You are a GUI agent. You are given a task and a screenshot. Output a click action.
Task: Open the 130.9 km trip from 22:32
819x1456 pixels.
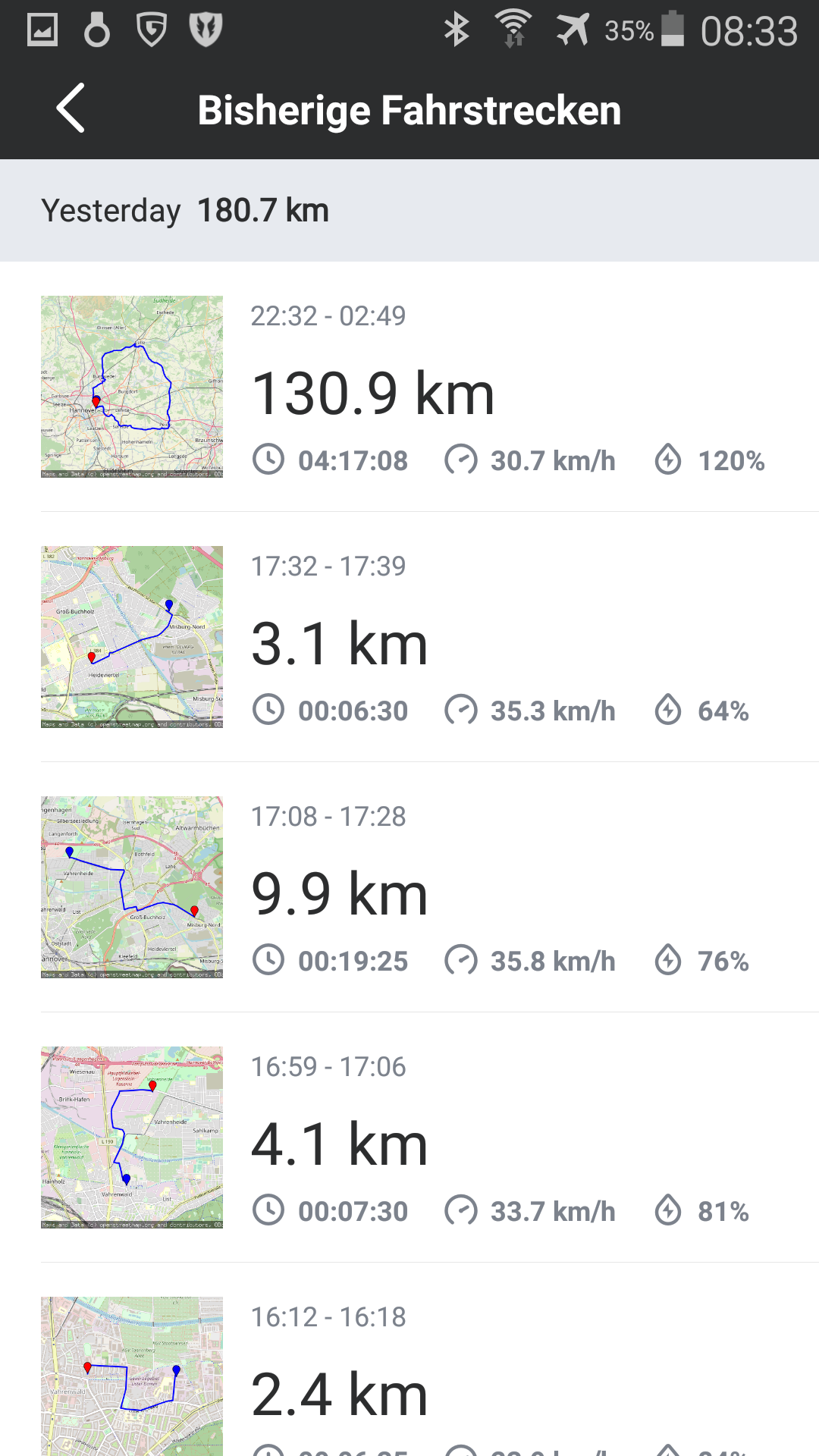tap(409, 387)
